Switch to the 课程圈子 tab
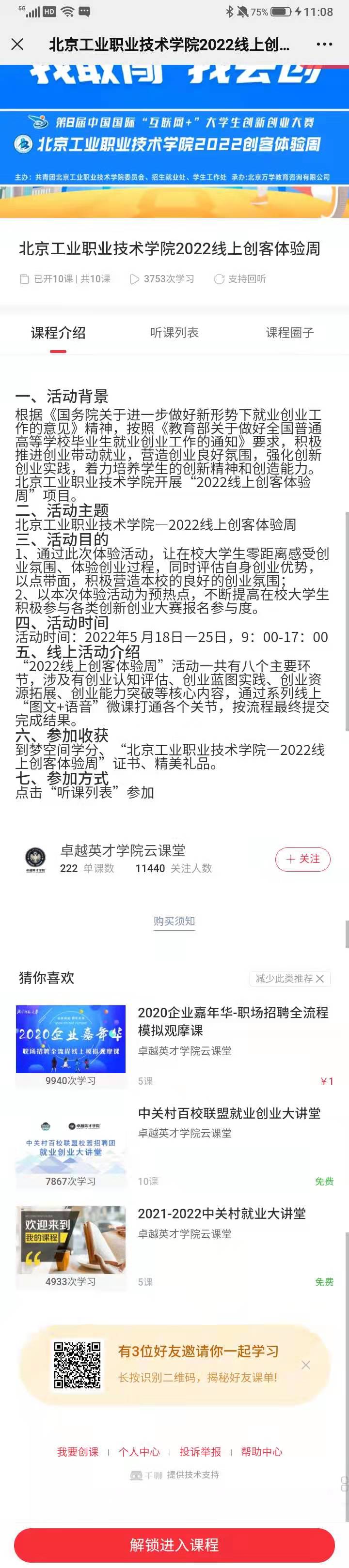349x1568 pixels. 290,332
